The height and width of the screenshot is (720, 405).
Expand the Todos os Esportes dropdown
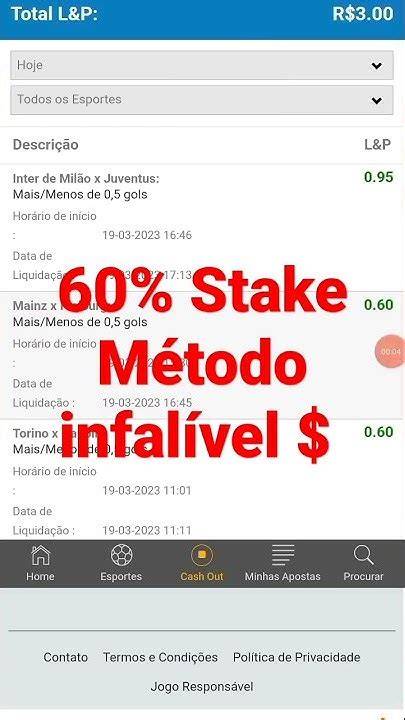coord(202,100)
